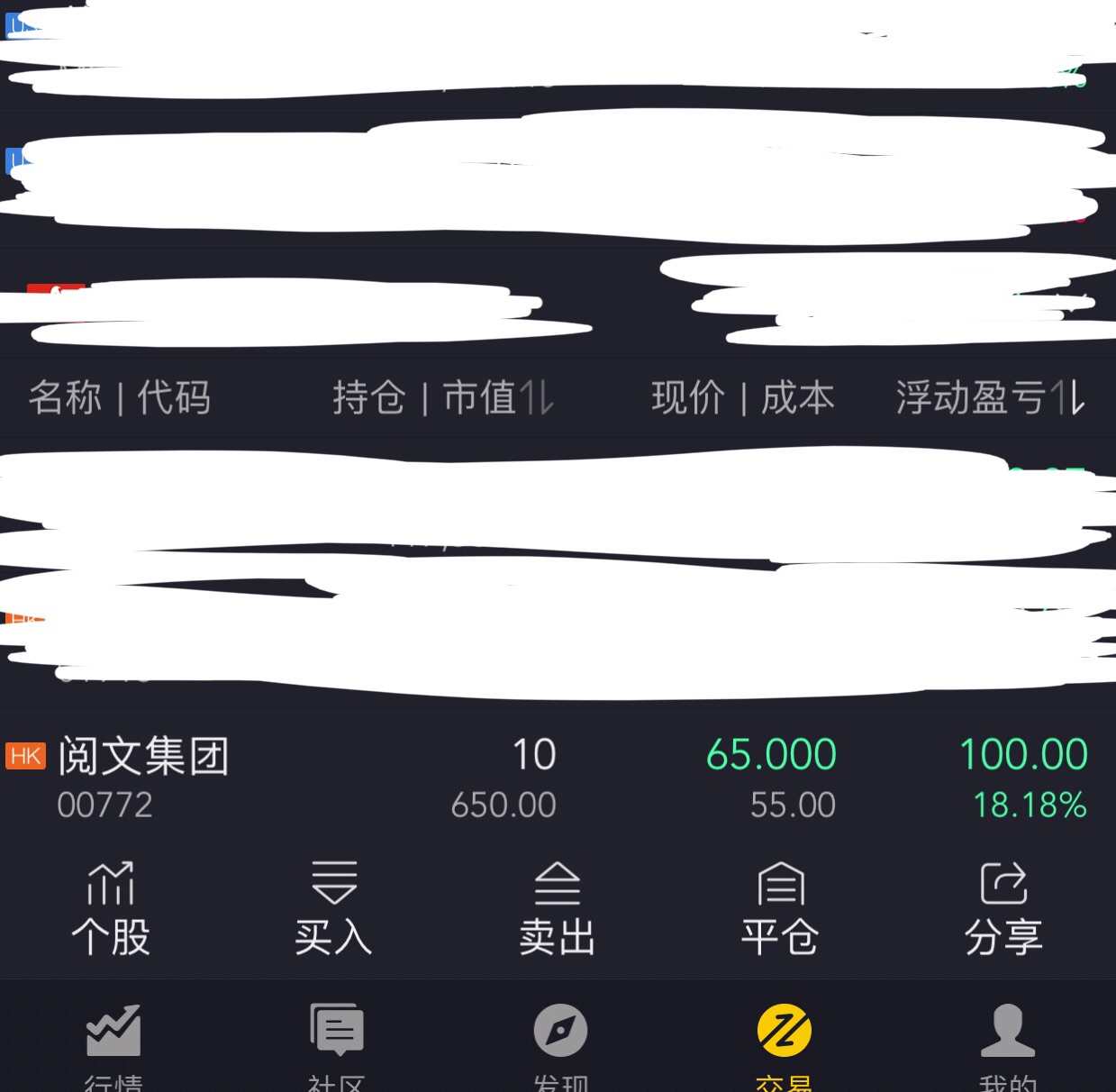Viewport: 1116px width, 1092px height.
Task: Switch to the 发现 tab
Action: pos(559,1045)
